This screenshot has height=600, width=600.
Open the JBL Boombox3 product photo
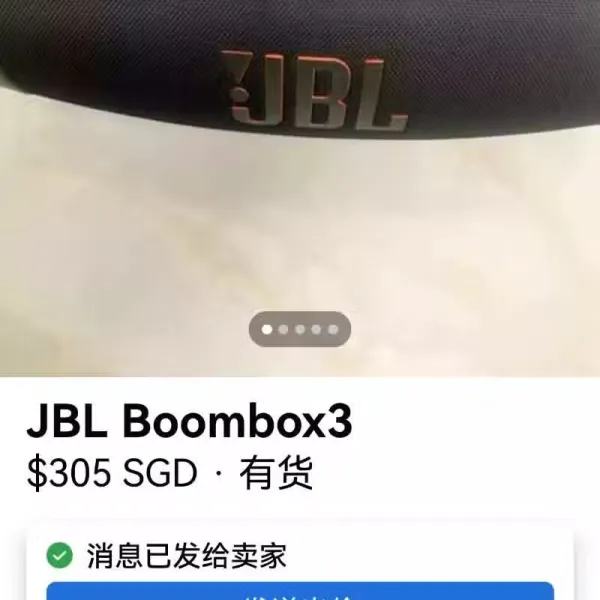300,180
